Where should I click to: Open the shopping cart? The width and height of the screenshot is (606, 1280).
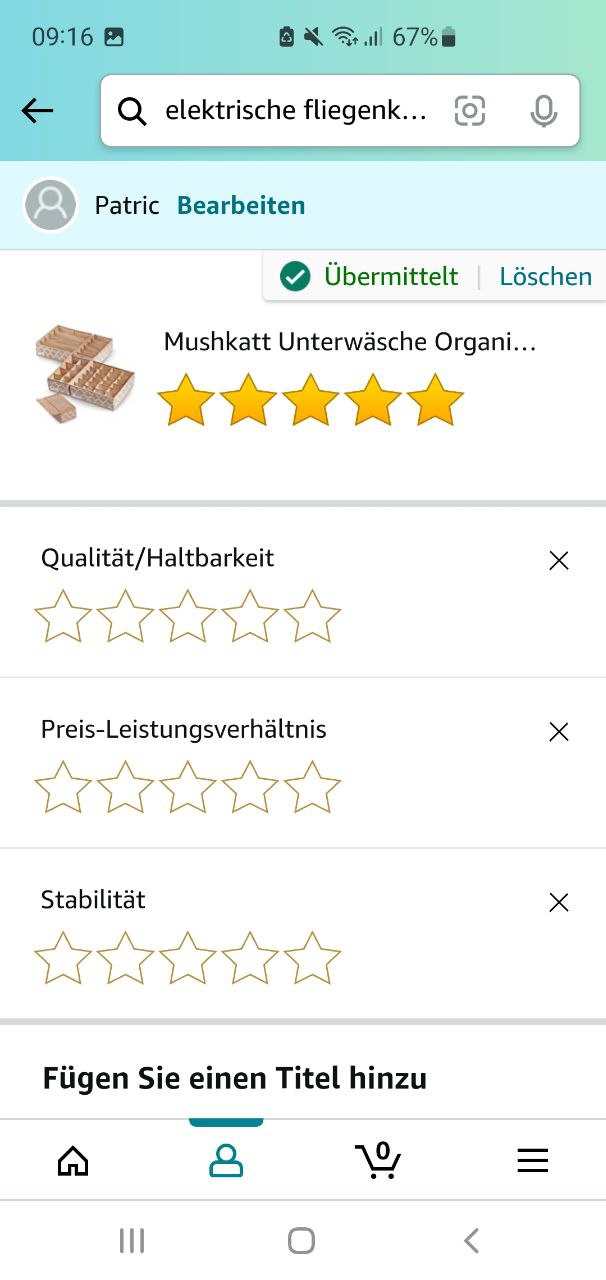[x=378, y=1160]
